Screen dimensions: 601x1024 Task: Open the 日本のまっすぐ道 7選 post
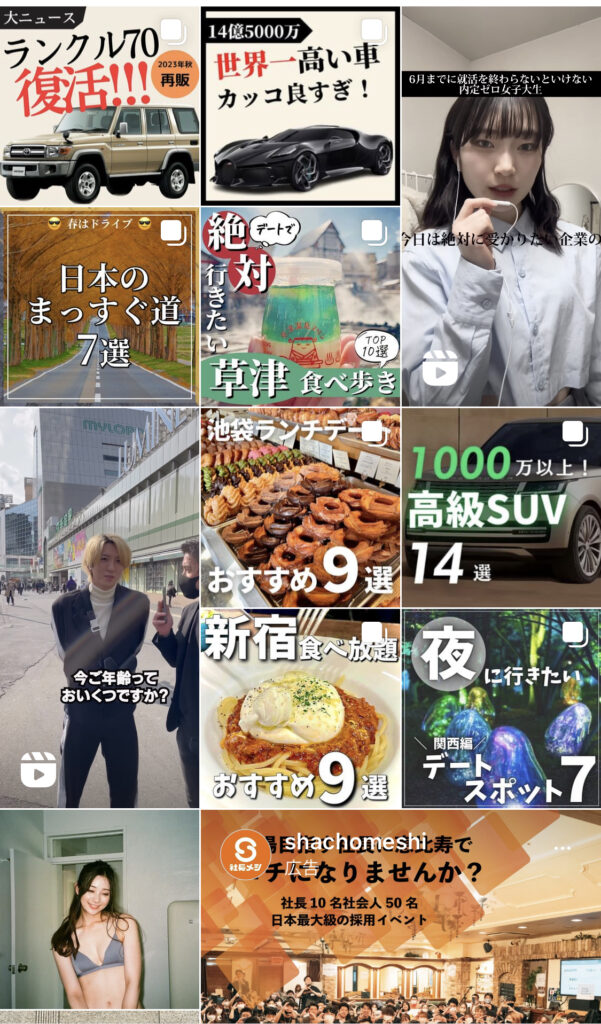click(x=100, y=306)
